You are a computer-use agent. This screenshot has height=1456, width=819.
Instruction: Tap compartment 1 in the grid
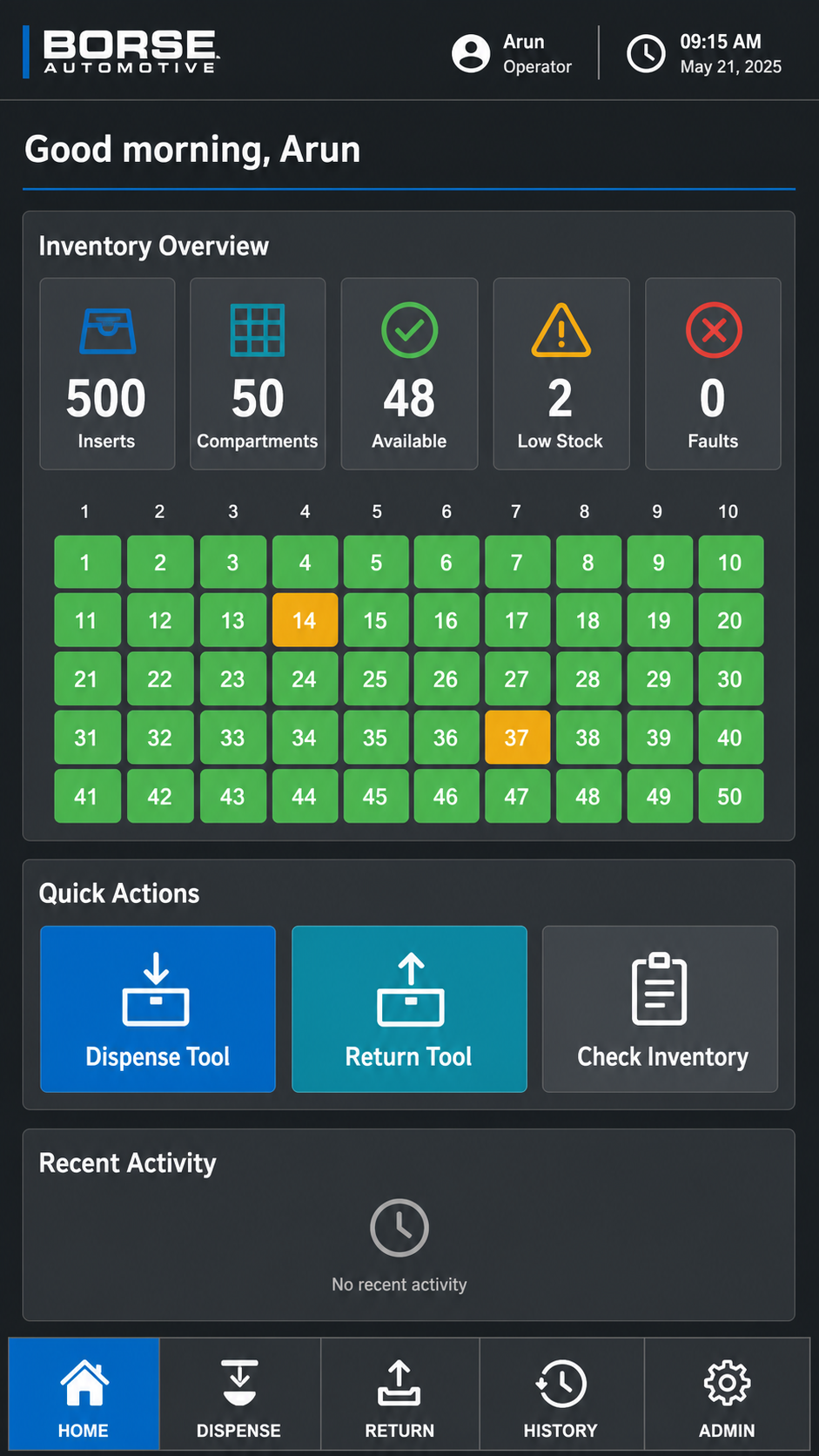pyautogui.click(x=87, y=562)
